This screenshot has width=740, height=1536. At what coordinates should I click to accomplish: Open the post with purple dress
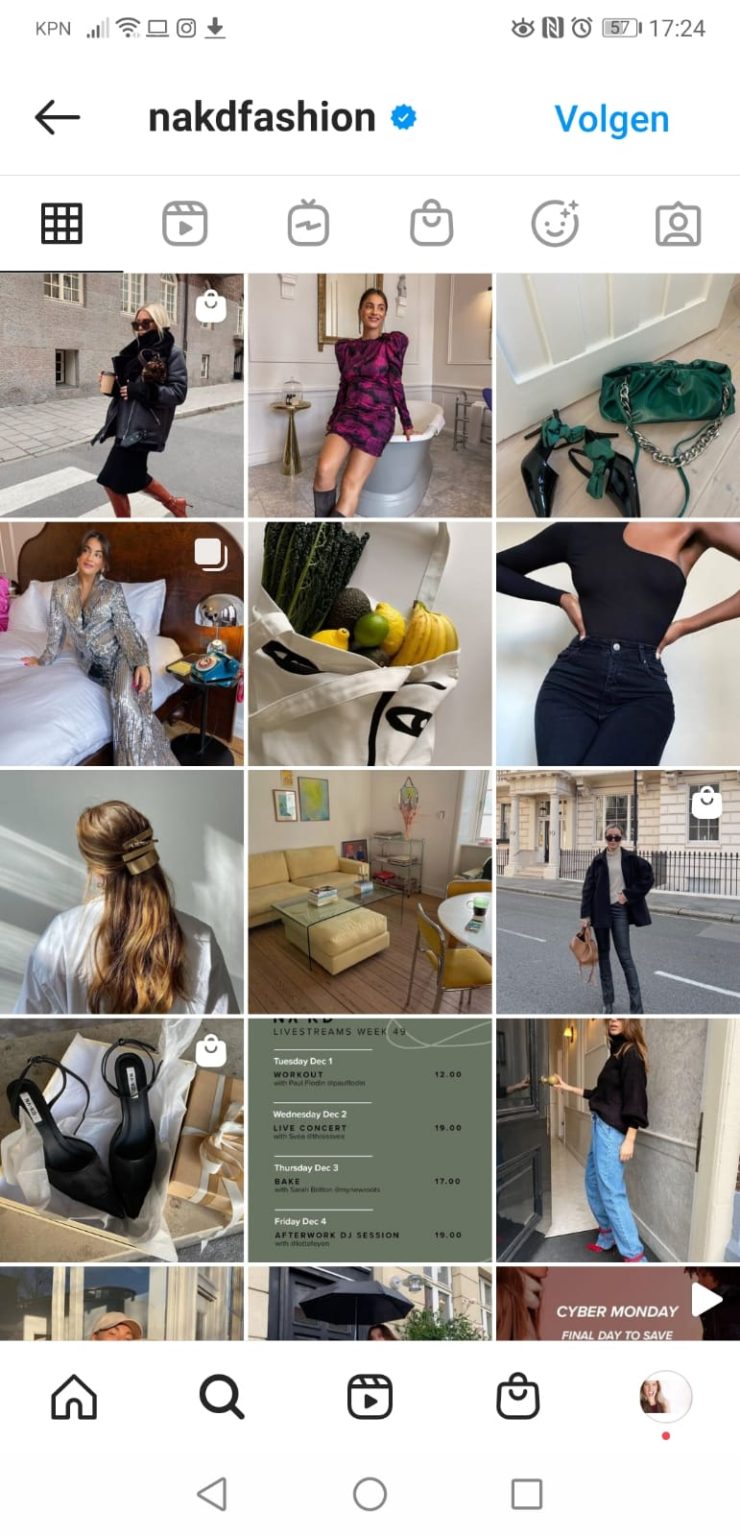(370, 395)
